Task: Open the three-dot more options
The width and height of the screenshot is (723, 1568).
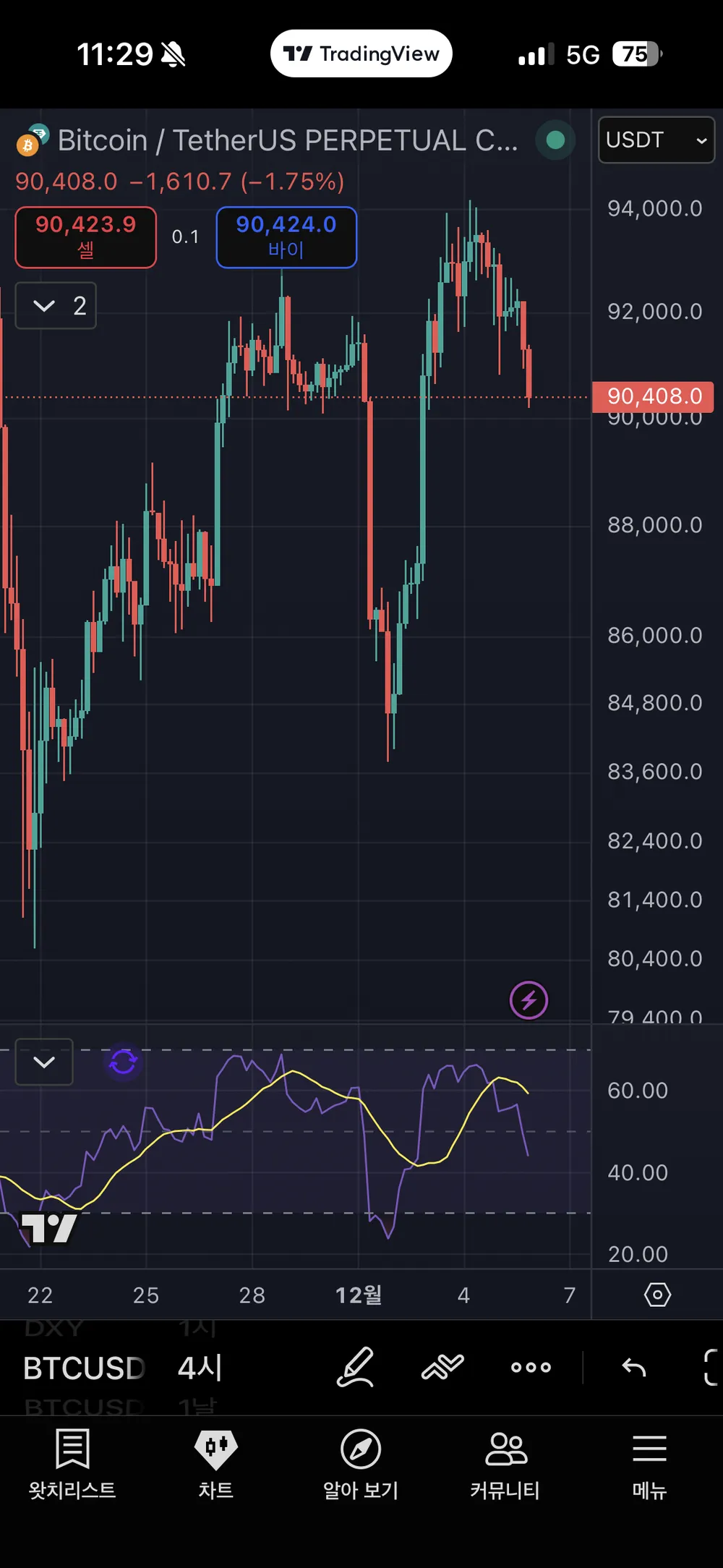Action: tap(531, 1367)
